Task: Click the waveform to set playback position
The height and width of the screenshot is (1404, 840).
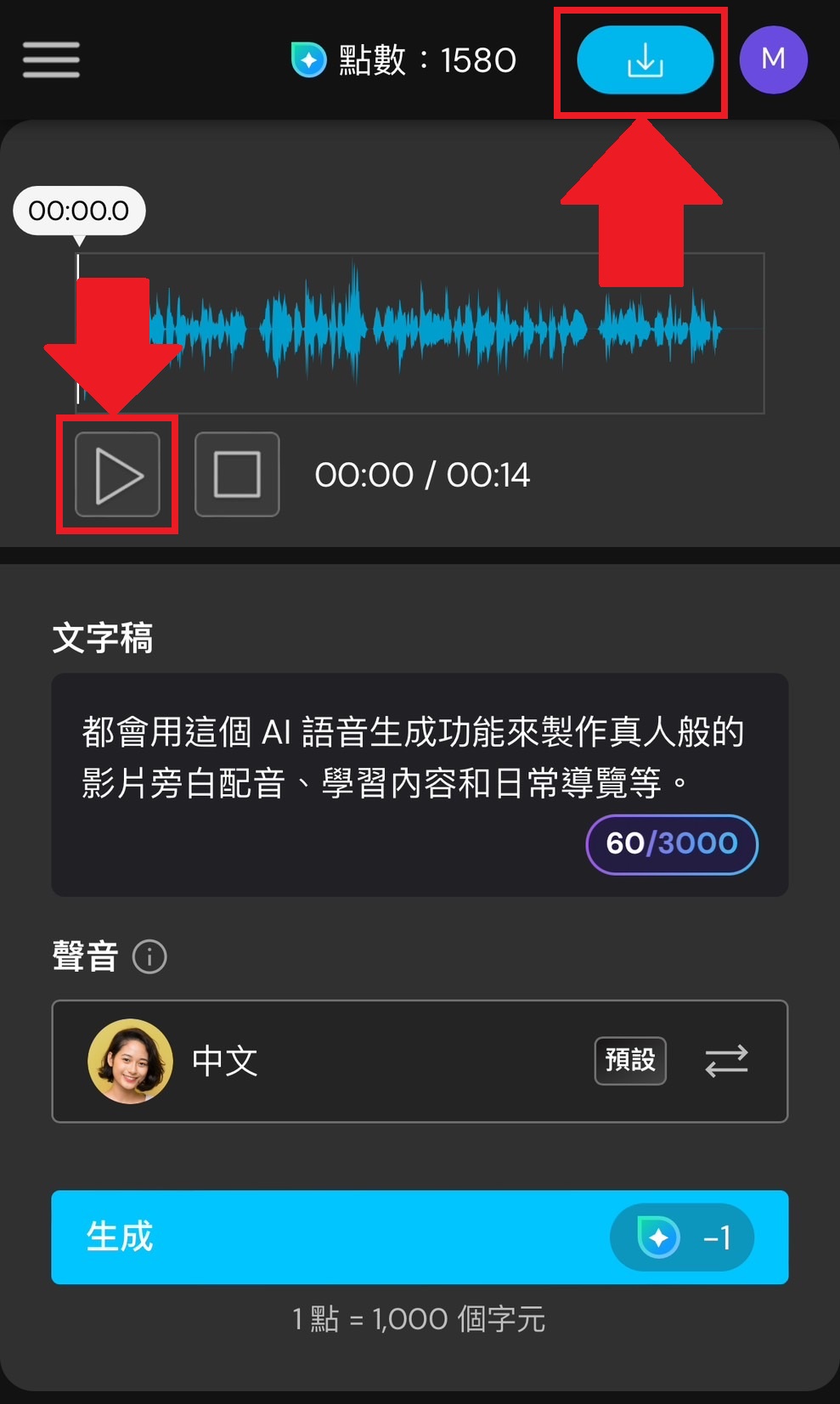Action: click(x=425, y=327)
